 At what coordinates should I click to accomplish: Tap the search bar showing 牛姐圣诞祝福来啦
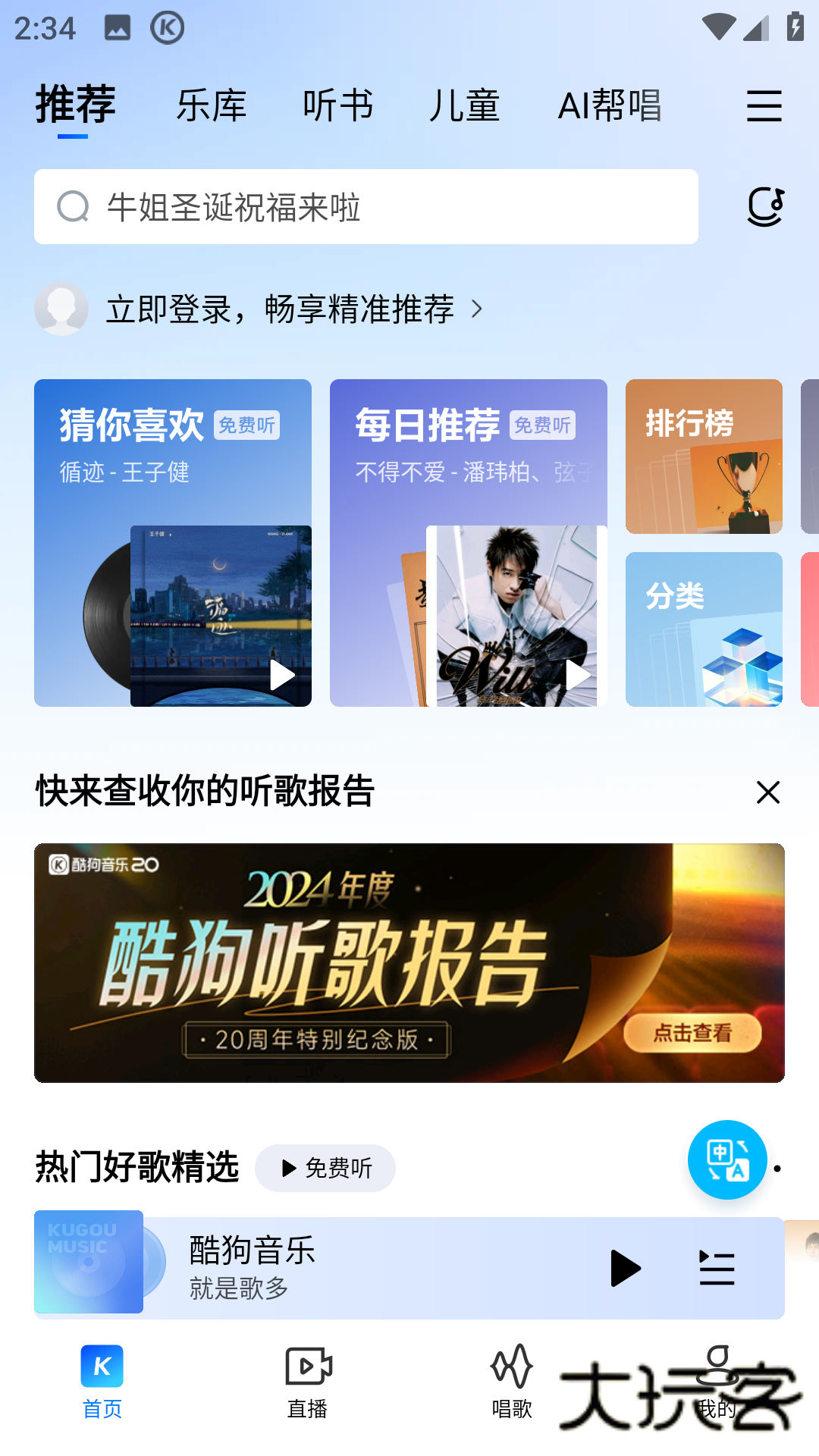[x=365, y=207]
